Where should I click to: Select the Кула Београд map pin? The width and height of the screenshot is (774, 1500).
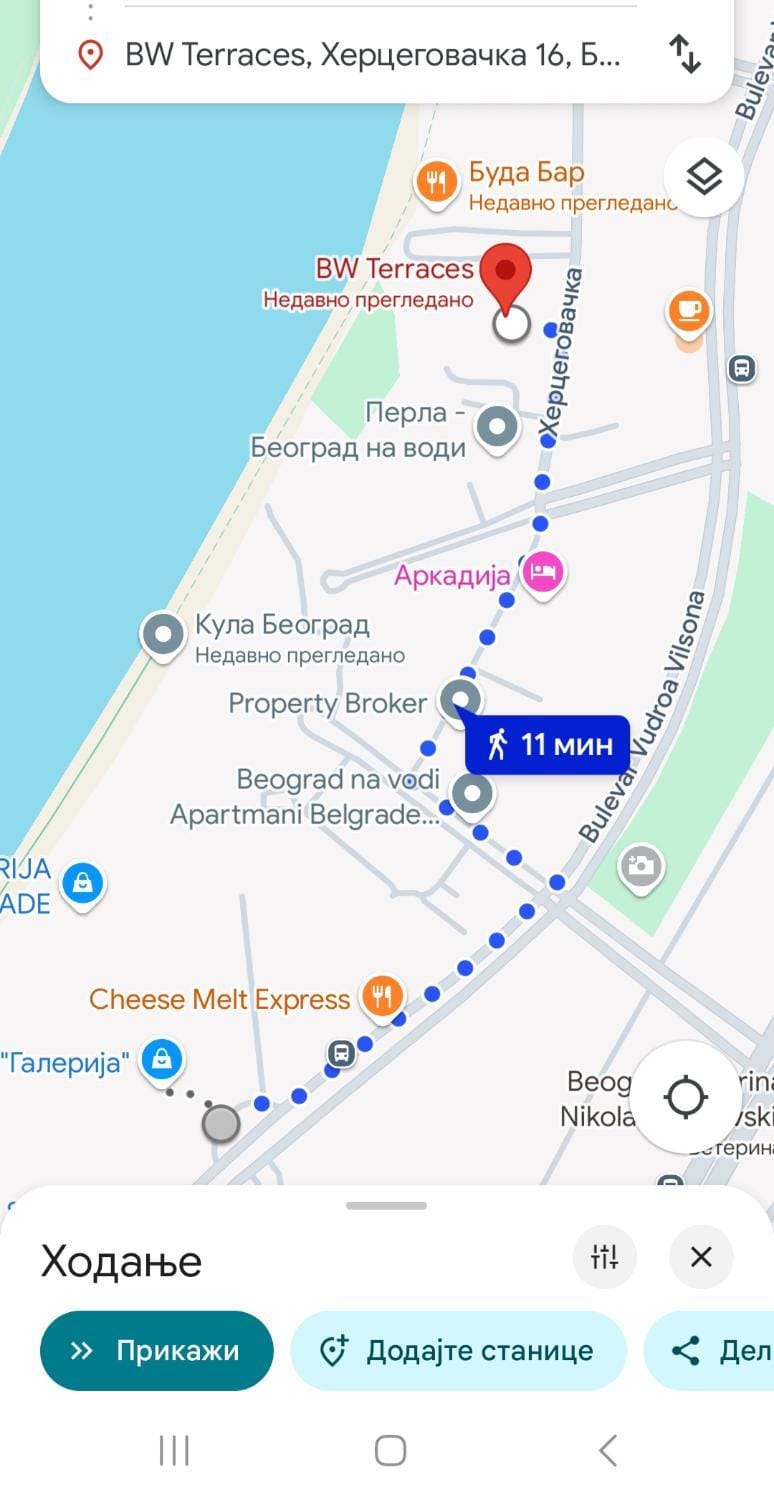163,634
